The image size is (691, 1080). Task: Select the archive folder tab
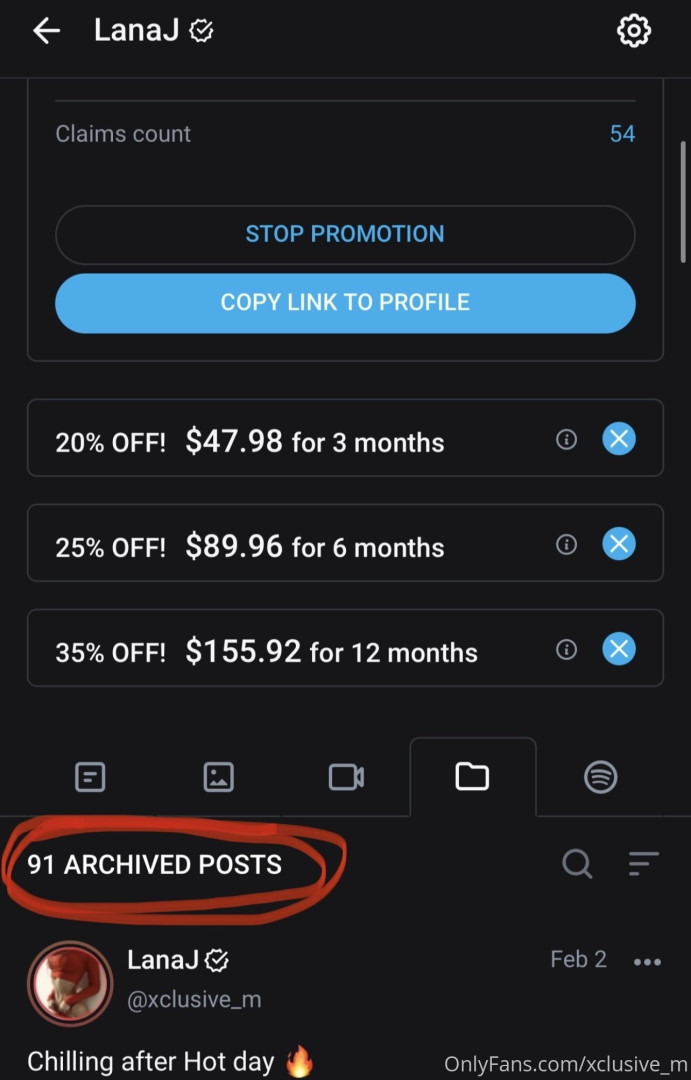click(x=472, y=777)
